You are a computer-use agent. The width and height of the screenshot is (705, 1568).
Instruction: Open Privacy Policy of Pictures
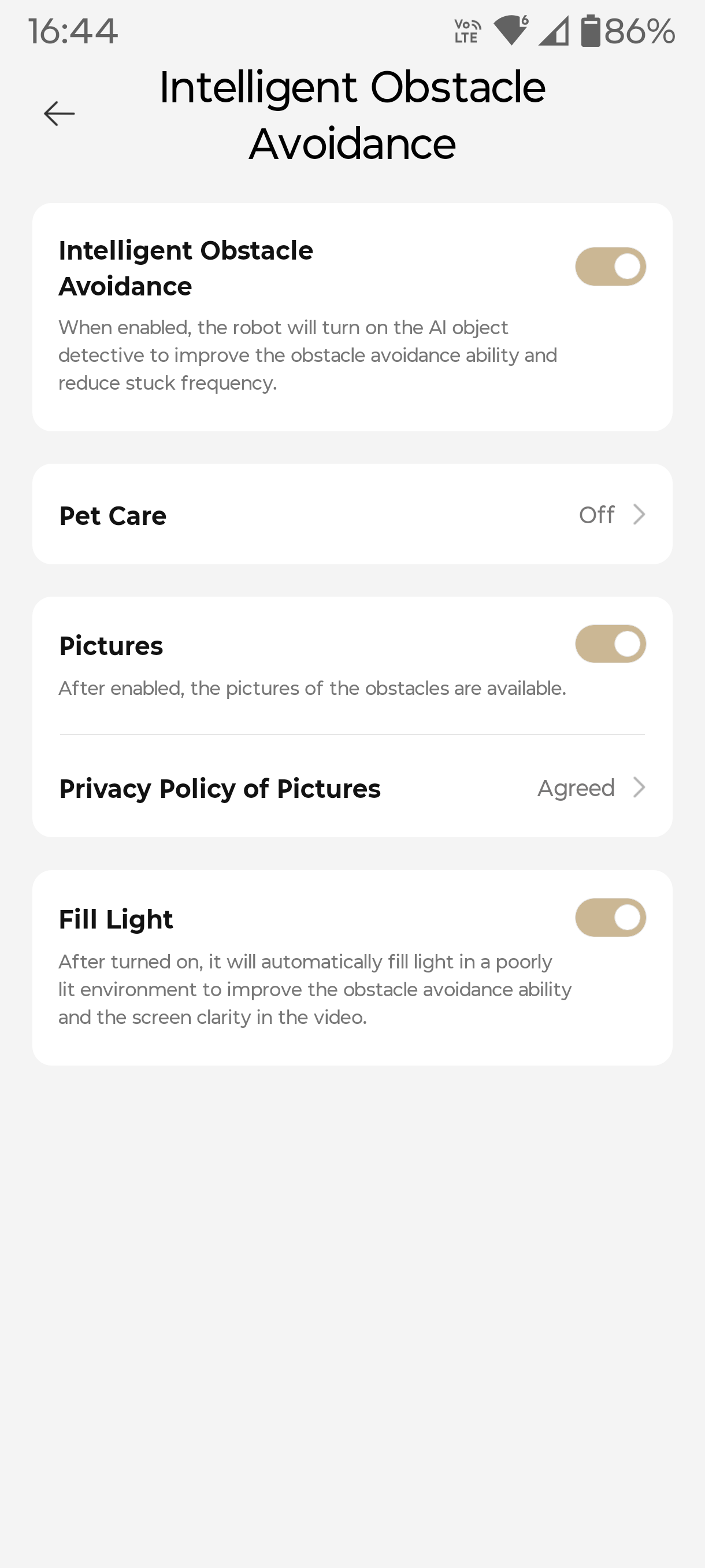pyautogui.click(x=352, y=788)
